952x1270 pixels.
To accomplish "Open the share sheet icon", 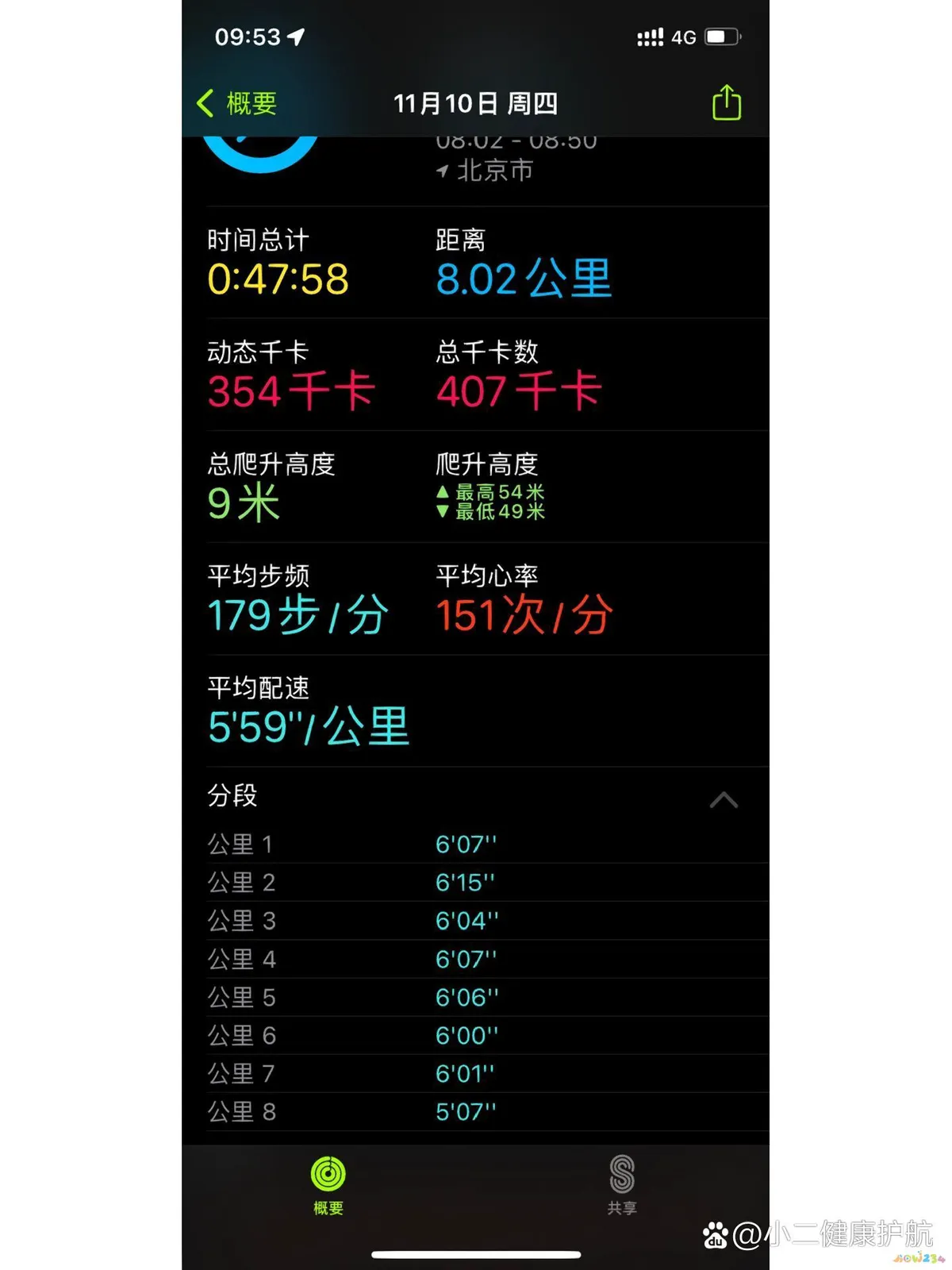I will coord(726,102).
